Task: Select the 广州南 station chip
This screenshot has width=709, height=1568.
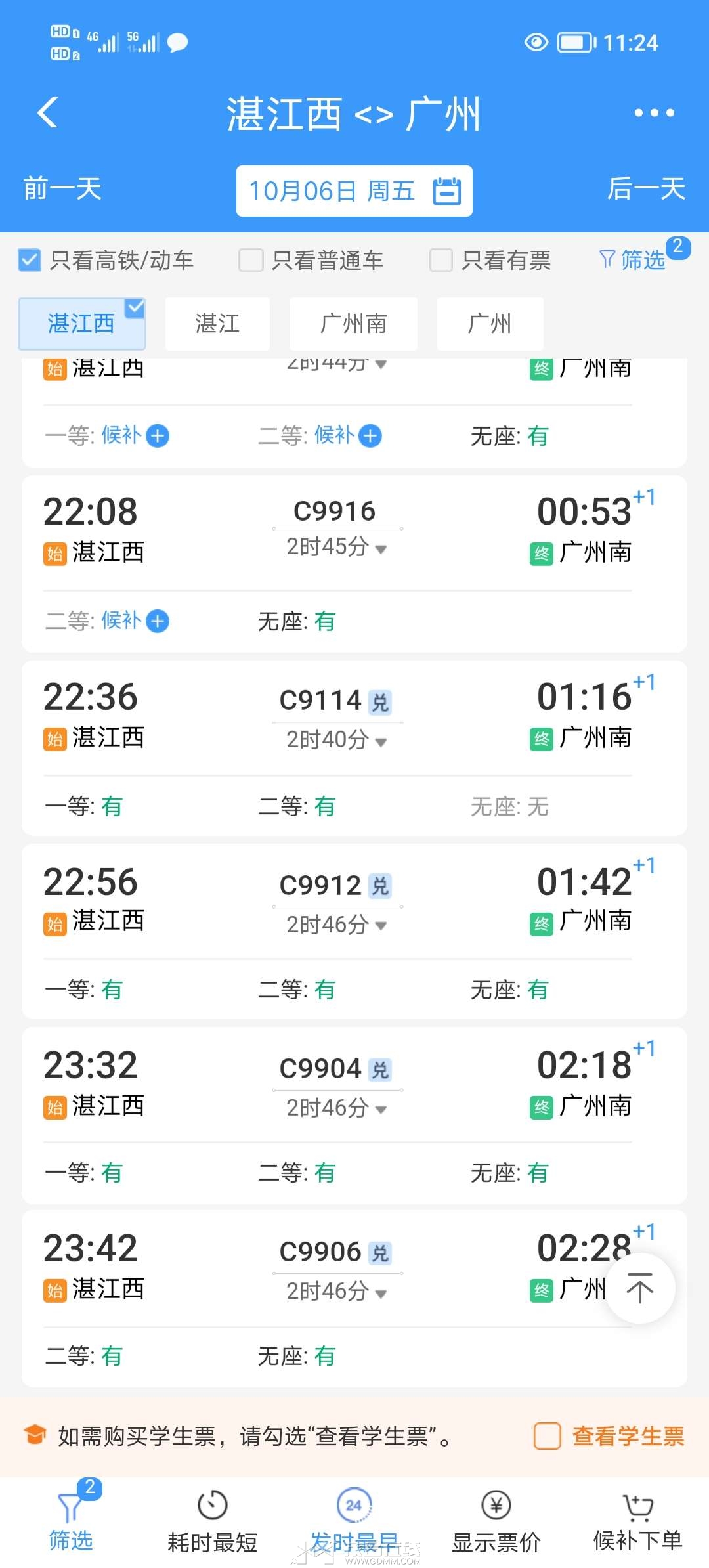Action: (x=353, y=324)
